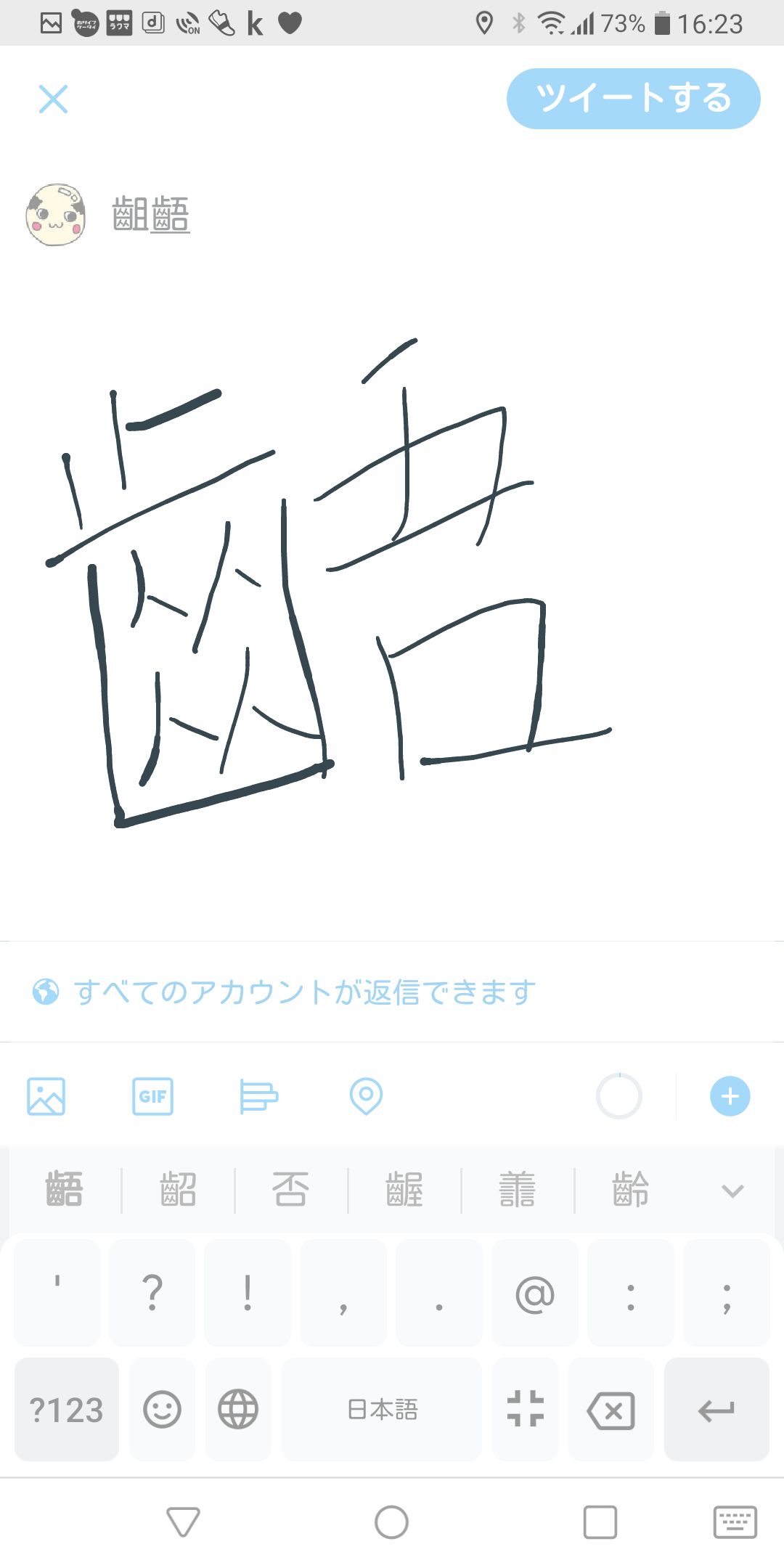Create a poll
Screen dimensions: 784x1568
[258, 1096]
